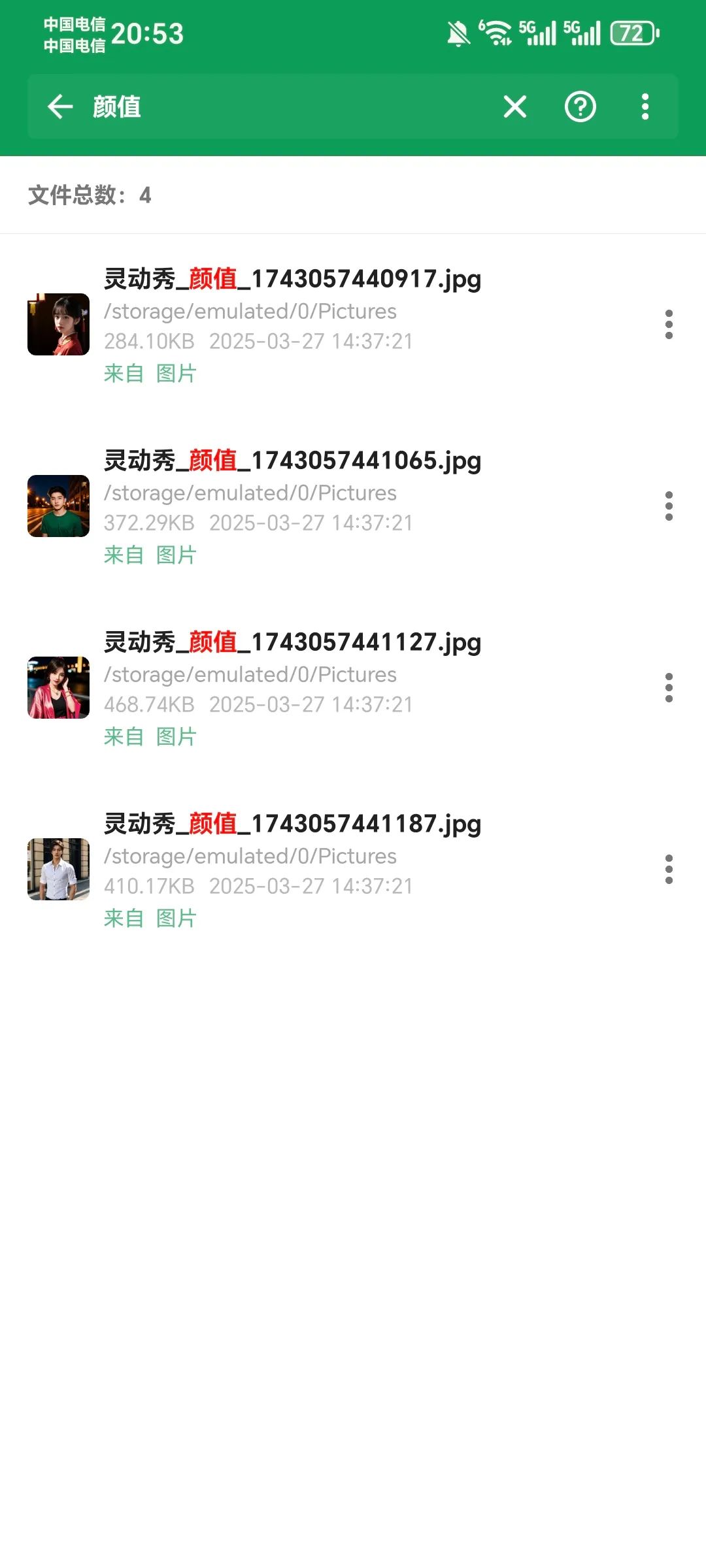Open file 灵动秀_颜值_1743057441065.jpg

(x=292, y=461)
